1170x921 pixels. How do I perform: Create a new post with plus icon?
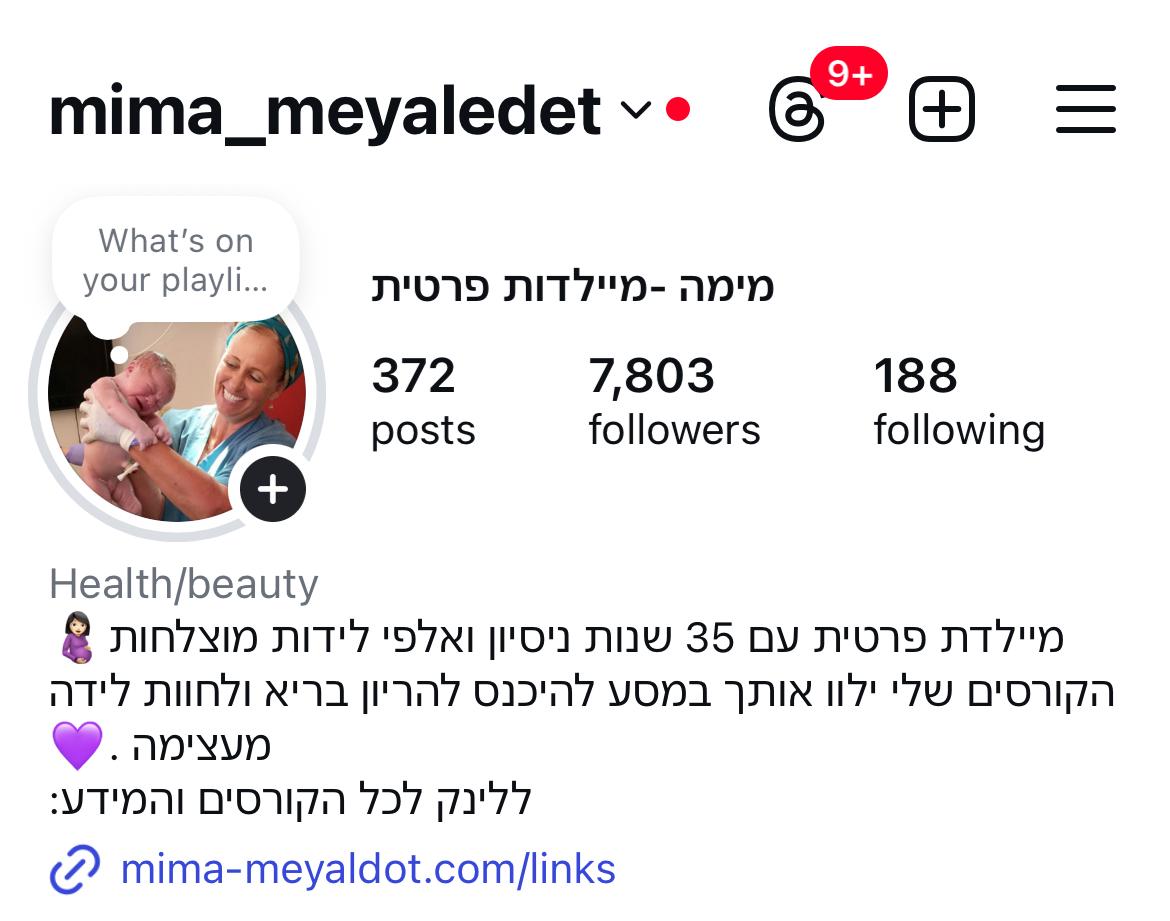[x=941, y=109]
